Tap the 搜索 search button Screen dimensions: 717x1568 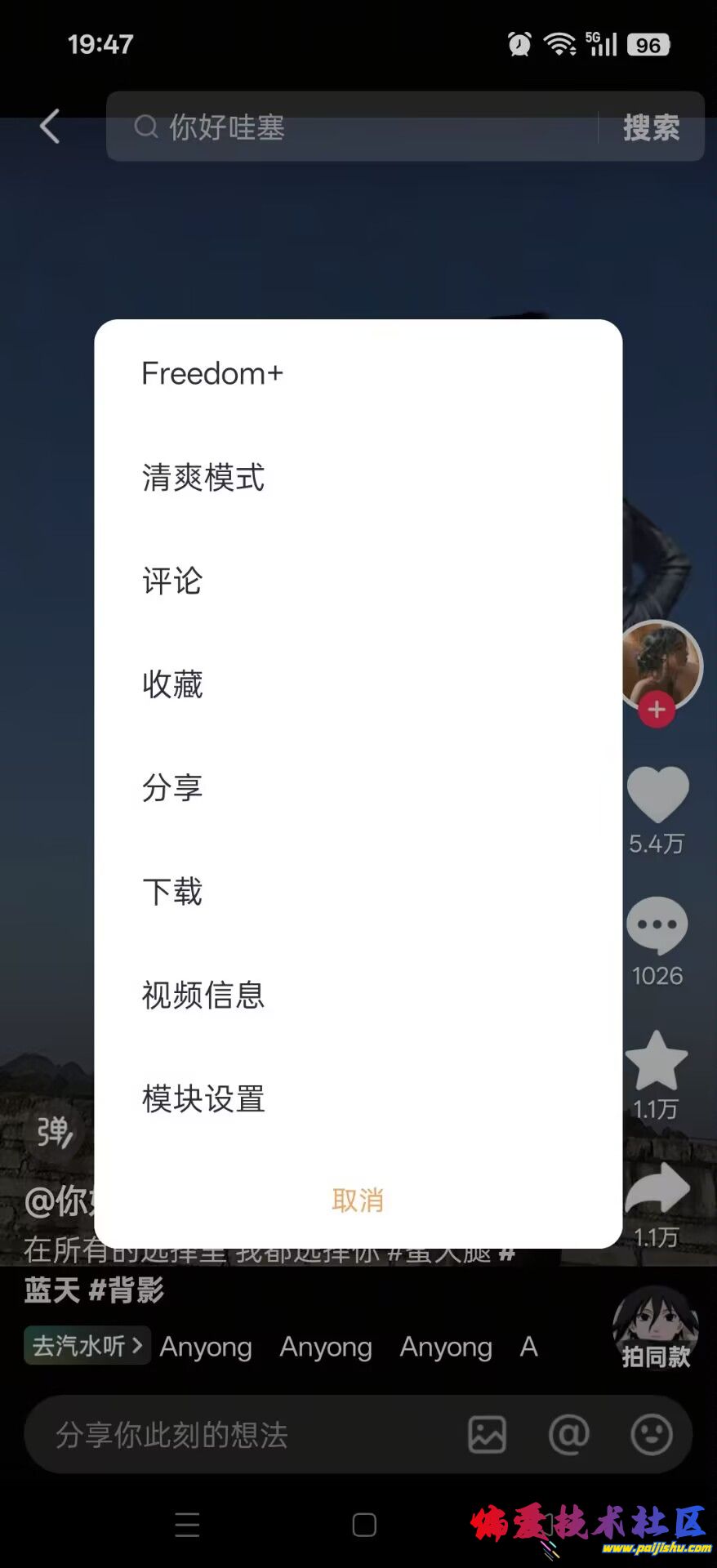tap(651, 127)
